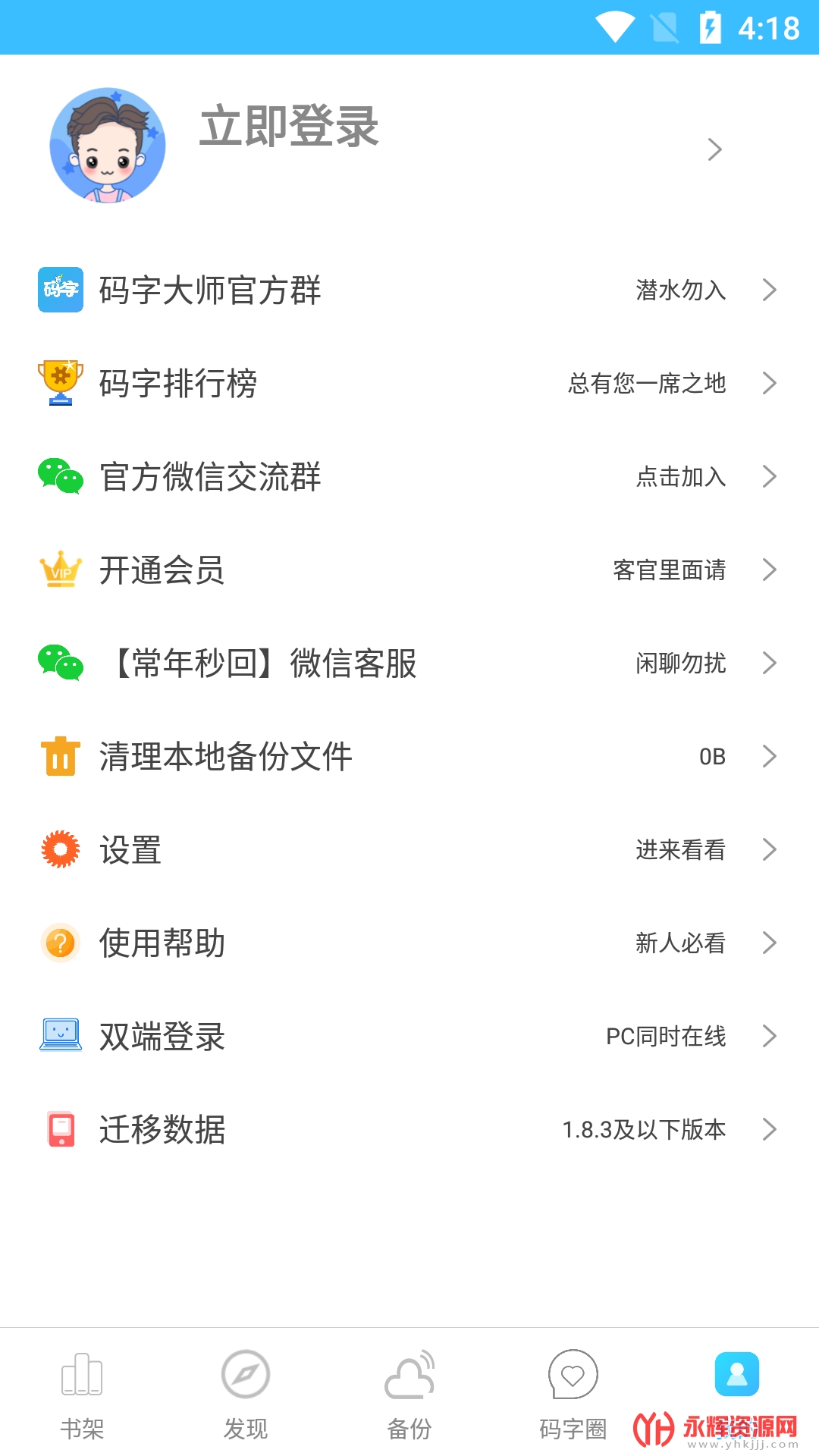This screenshot has height=1456, width=819.
Task: Tap the profile avatar picture
Action: pos(108,145)
